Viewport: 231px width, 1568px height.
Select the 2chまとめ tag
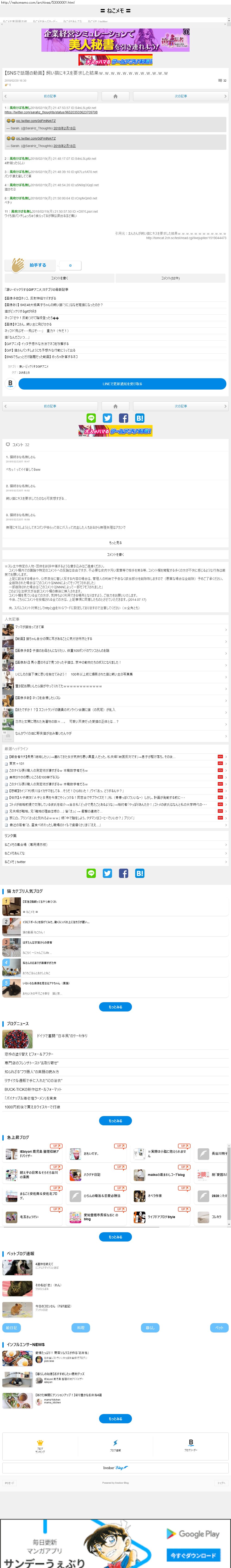click(24, 372)
